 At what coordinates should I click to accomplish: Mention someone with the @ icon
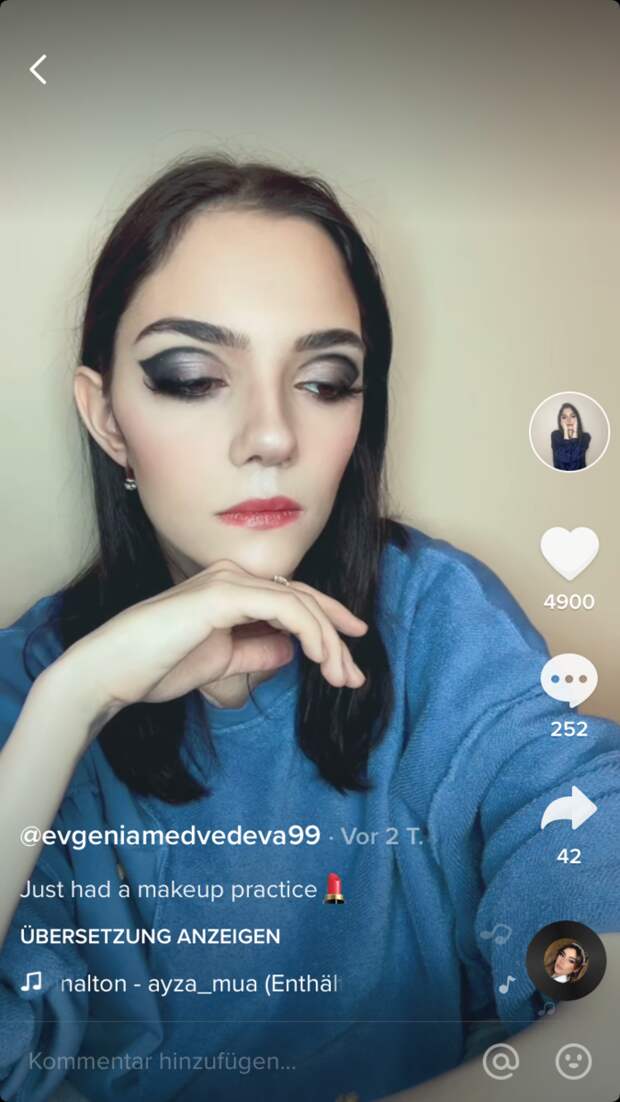pyautogui.click(x=500, y=1061)
